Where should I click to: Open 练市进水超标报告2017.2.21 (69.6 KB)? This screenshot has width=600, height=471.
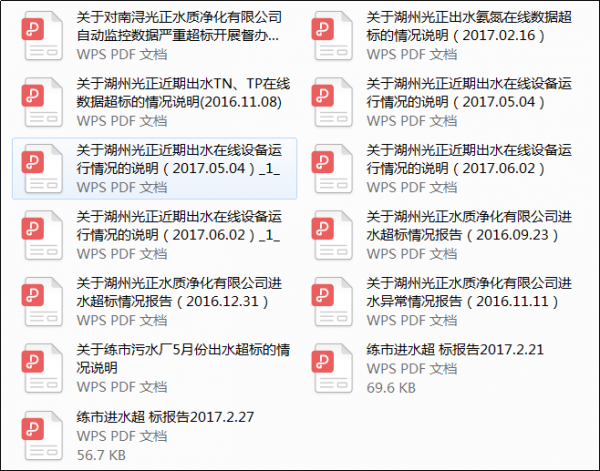[444, 368]
